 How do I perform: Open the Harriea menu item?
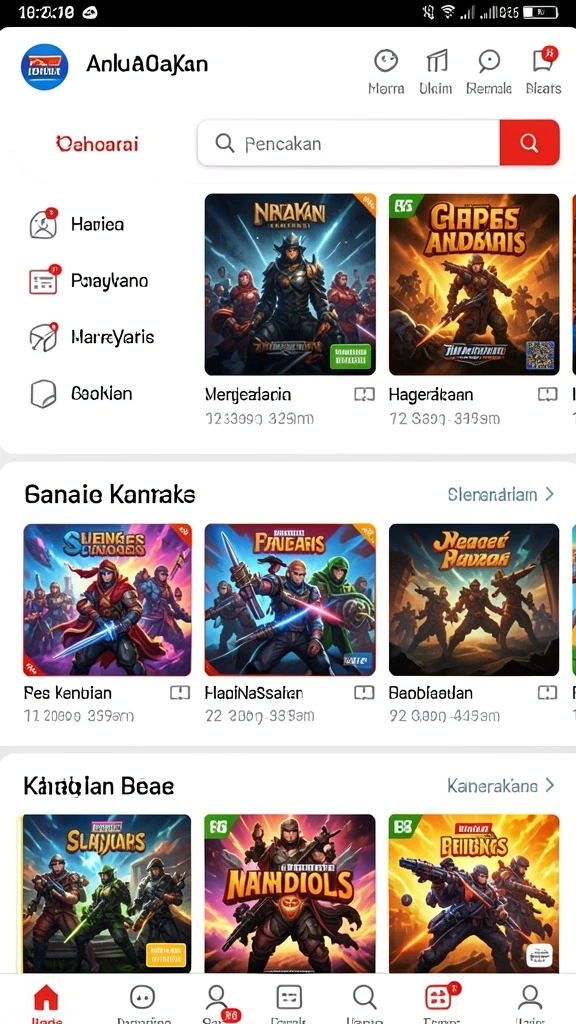click(x=77, y=225)
